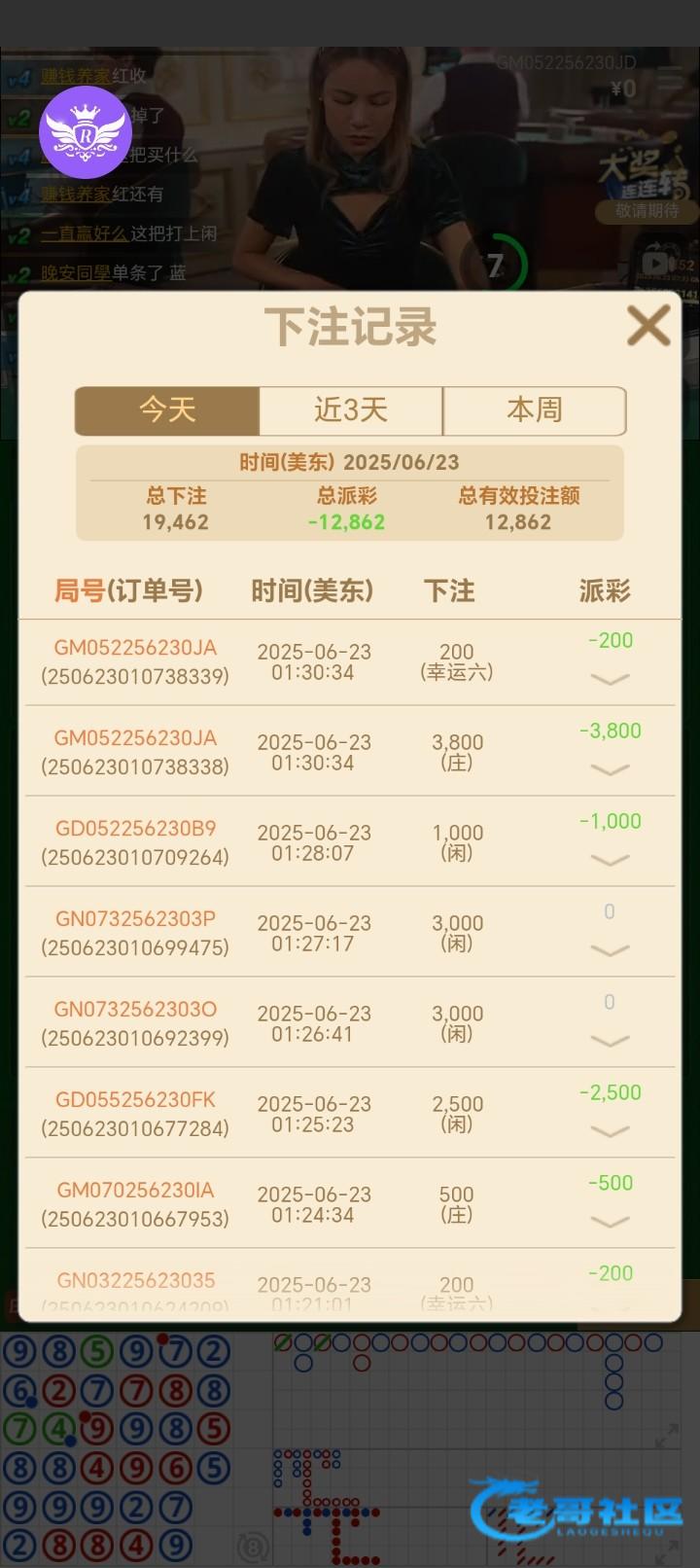Viewport: 700px width, 1568px height.
Task: Switch to the 今天 tab
Action: [x=167, y=410]
